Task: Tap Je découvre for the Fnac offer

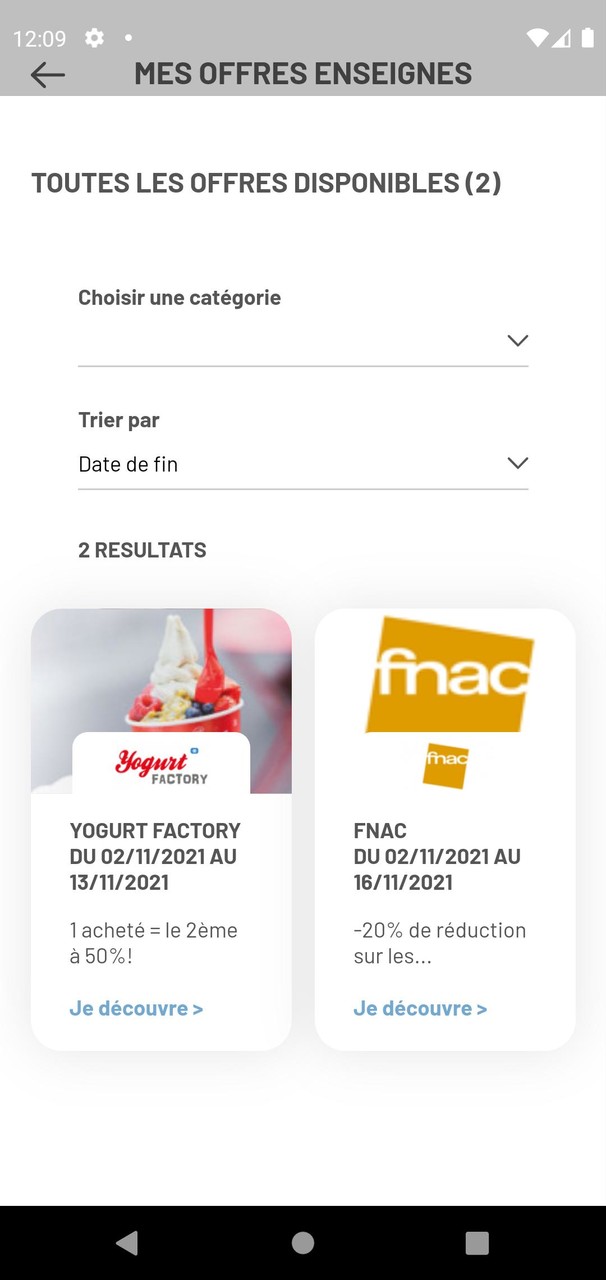Action: [420, 1008]
